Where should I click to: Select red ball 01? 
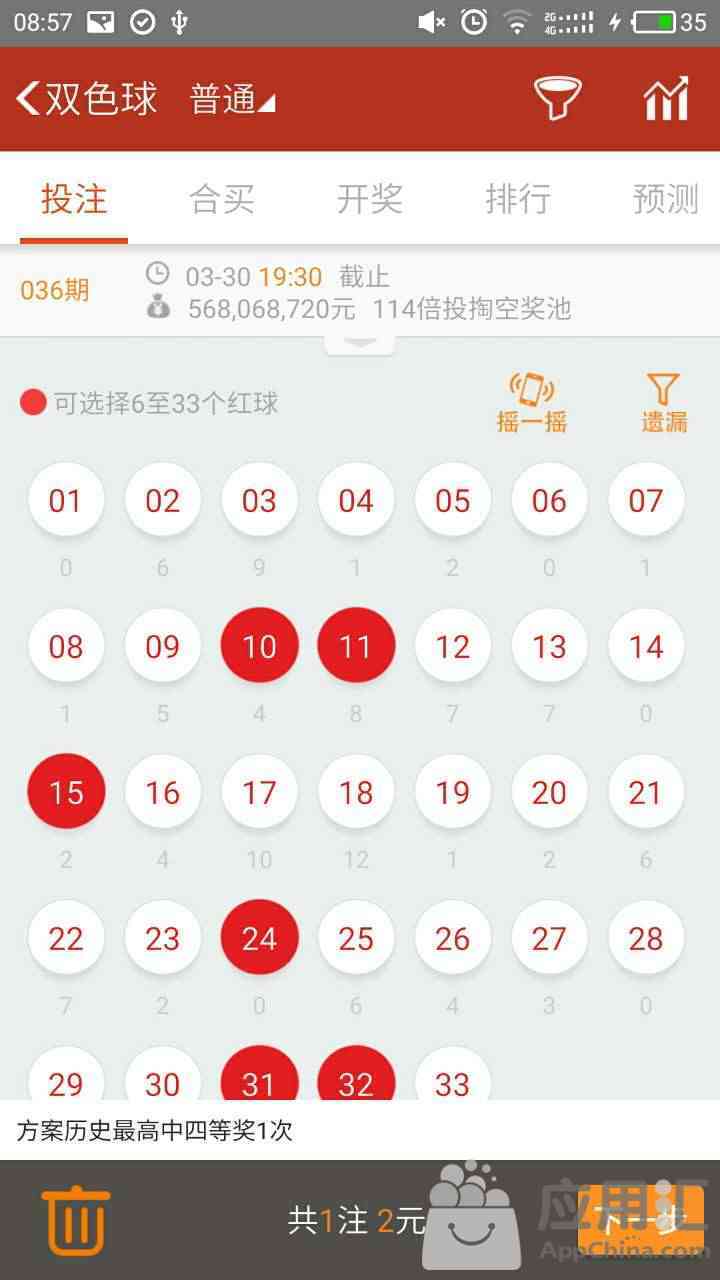(66, 500)
